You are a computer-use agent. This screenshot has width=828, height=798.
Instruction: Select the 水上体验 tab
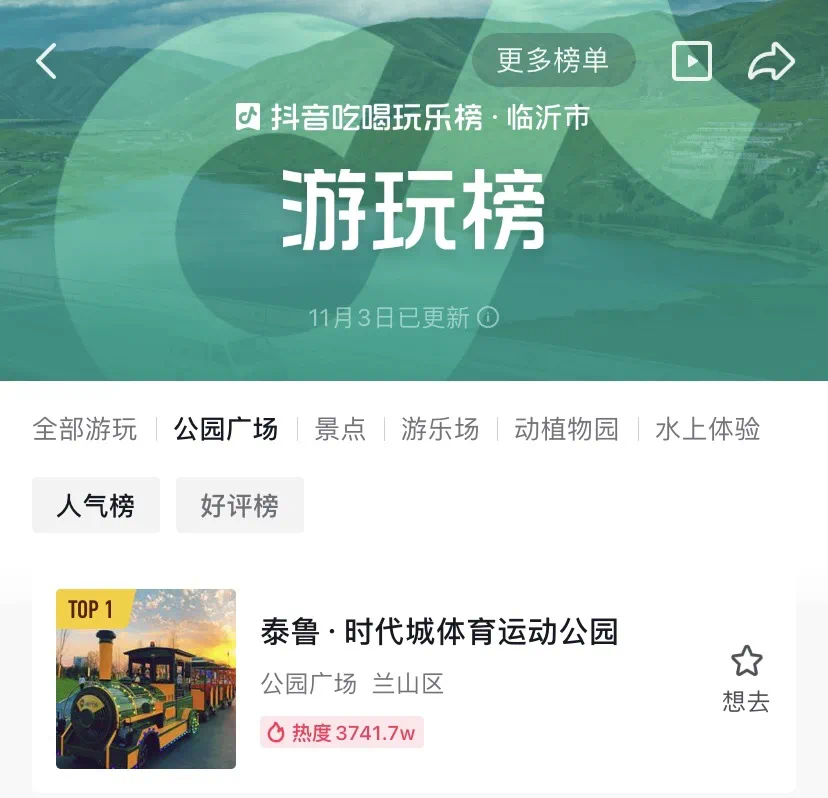708,430
